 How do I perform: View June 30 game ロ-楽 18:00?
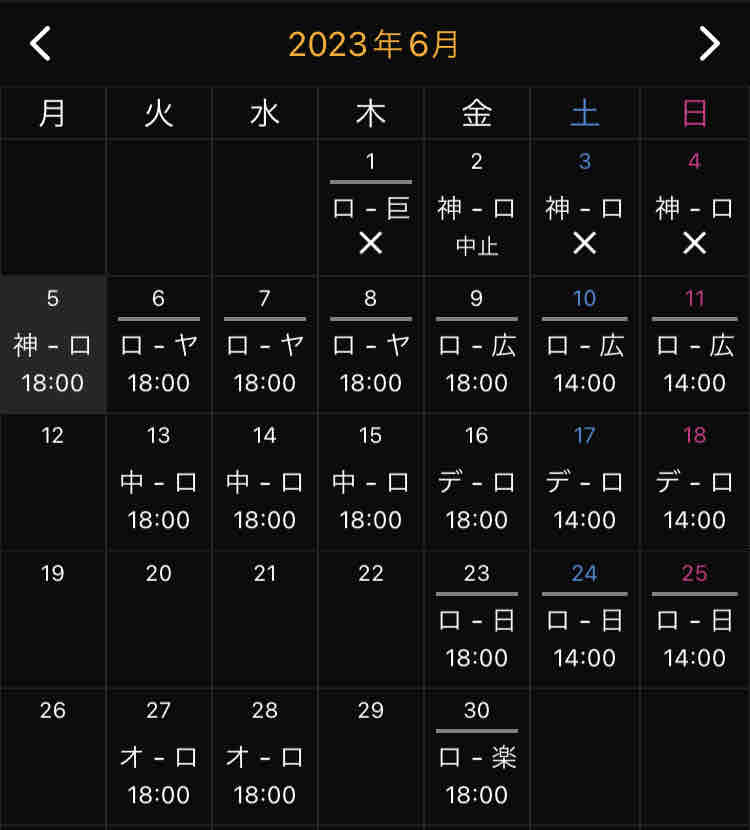click(476, 757)
